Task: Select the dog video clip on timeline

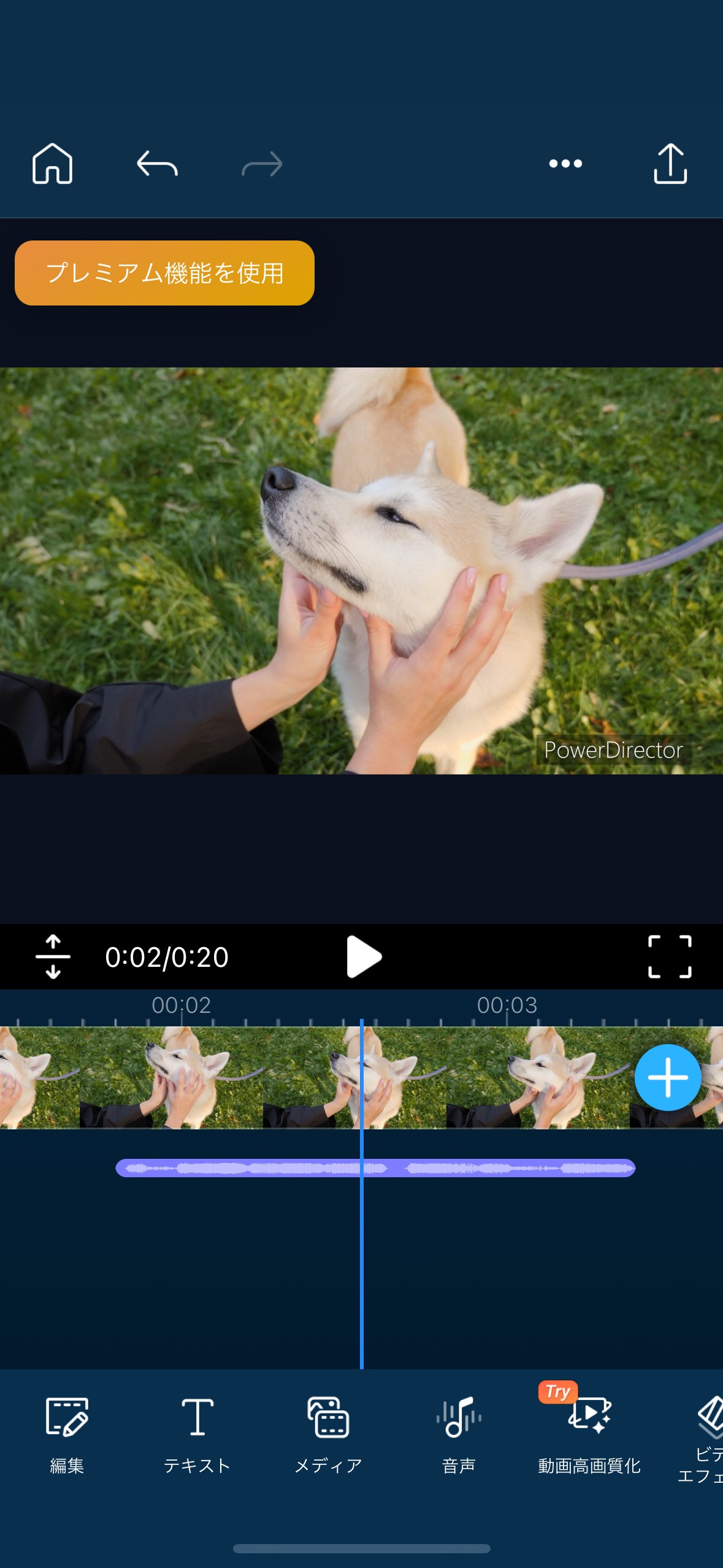Action: click(184, 1078)
